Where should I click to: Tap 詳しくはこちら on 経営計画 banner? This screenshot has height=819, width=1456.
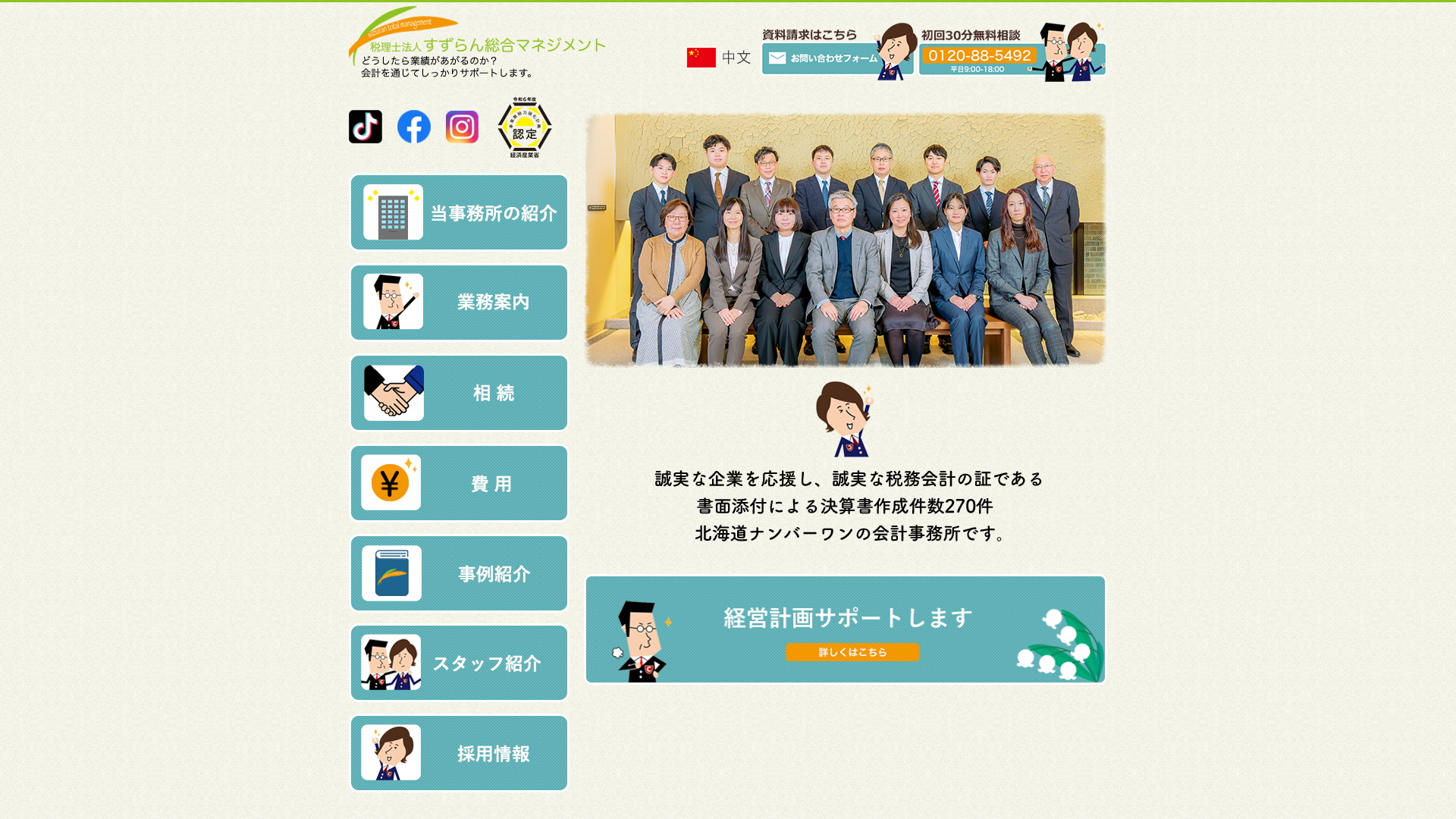[852, 652]
